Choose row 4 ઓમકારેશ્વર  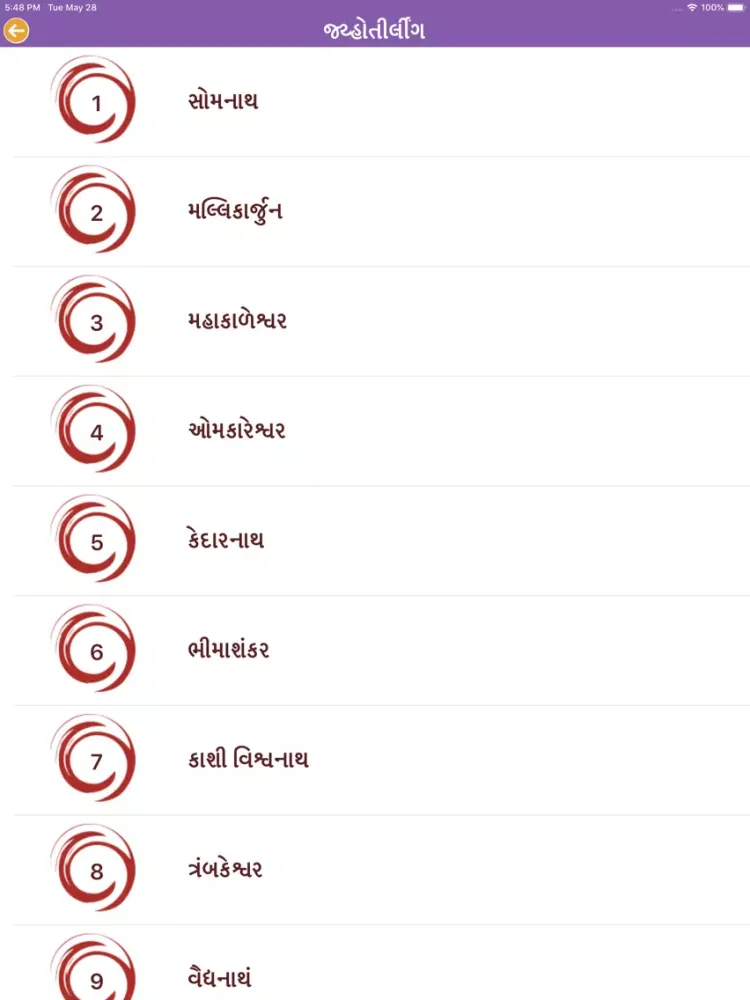237,432
